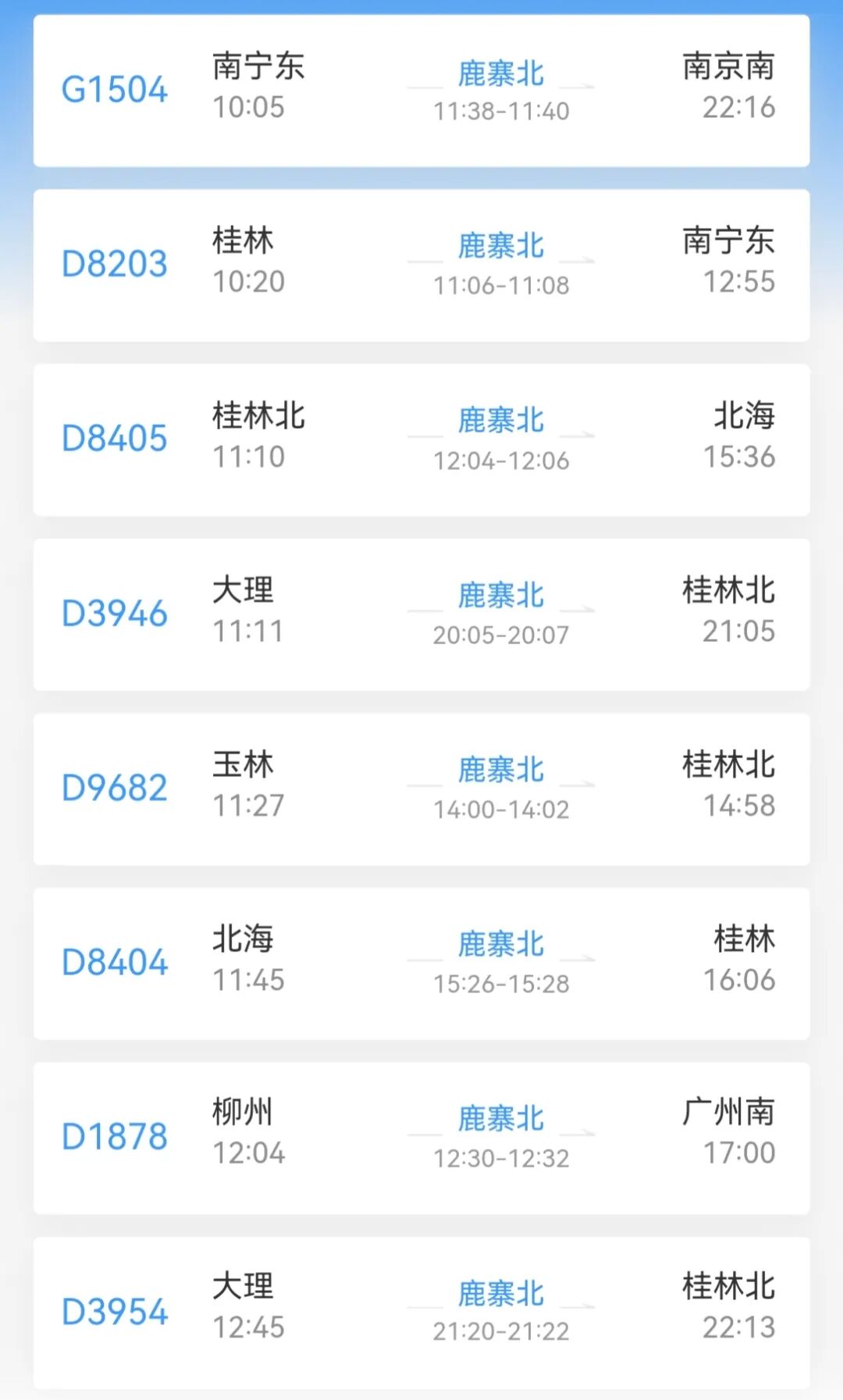This screenshot has height=1400, width=843.
Task: Tap train D8404 to 桂林
Action: pos(421,963)
